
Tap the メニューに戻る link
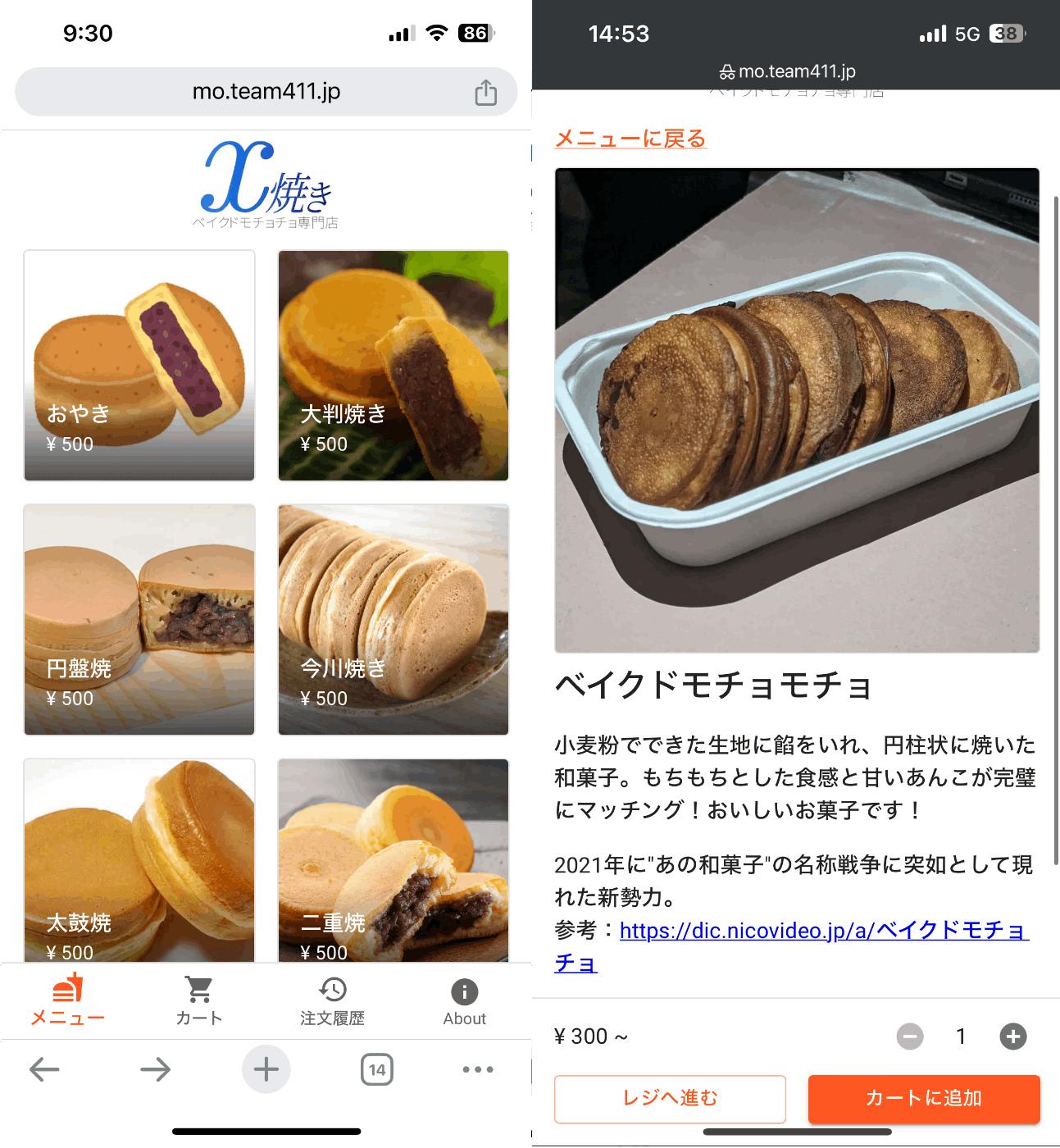click(630, 139)
